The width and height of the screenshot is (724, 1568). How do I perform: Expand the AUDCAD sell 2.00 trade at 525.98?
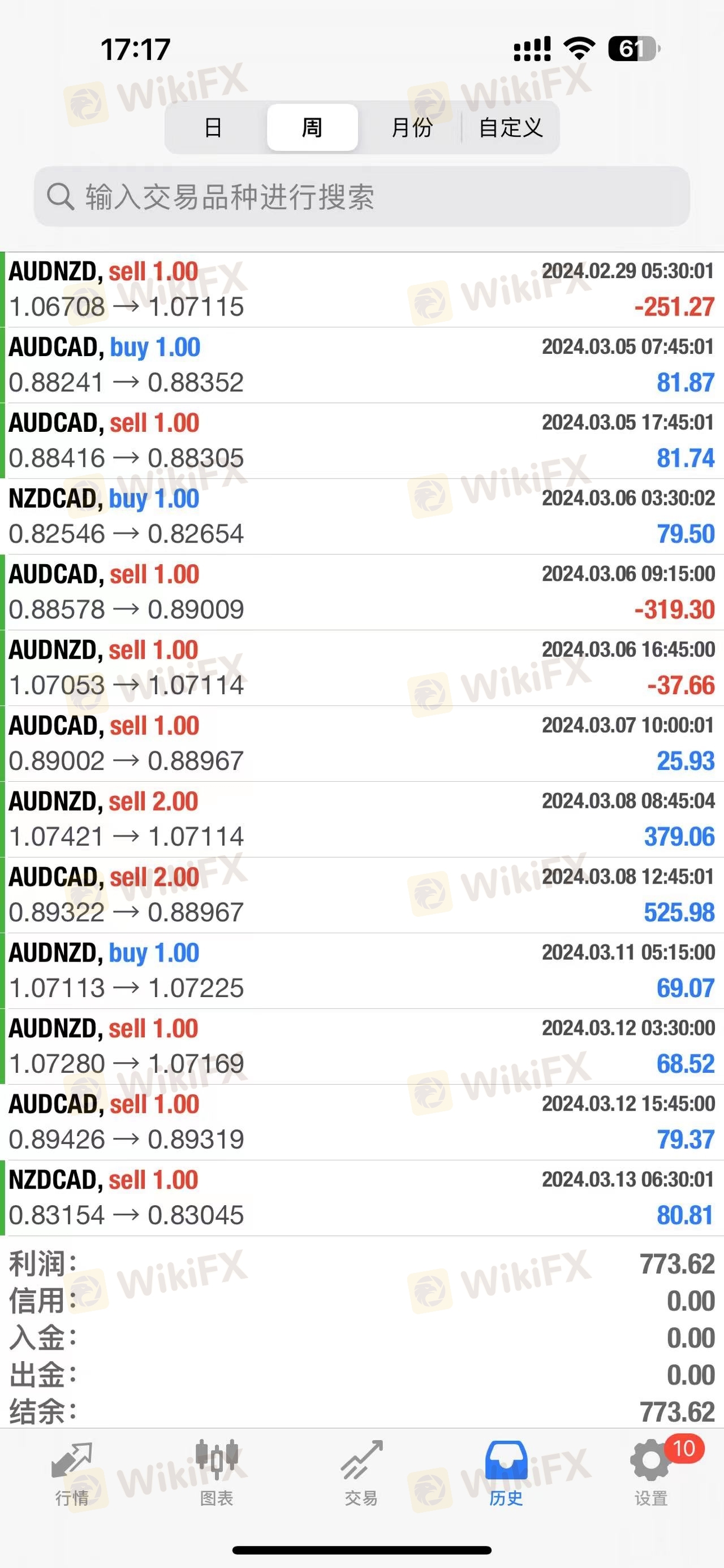361,895
